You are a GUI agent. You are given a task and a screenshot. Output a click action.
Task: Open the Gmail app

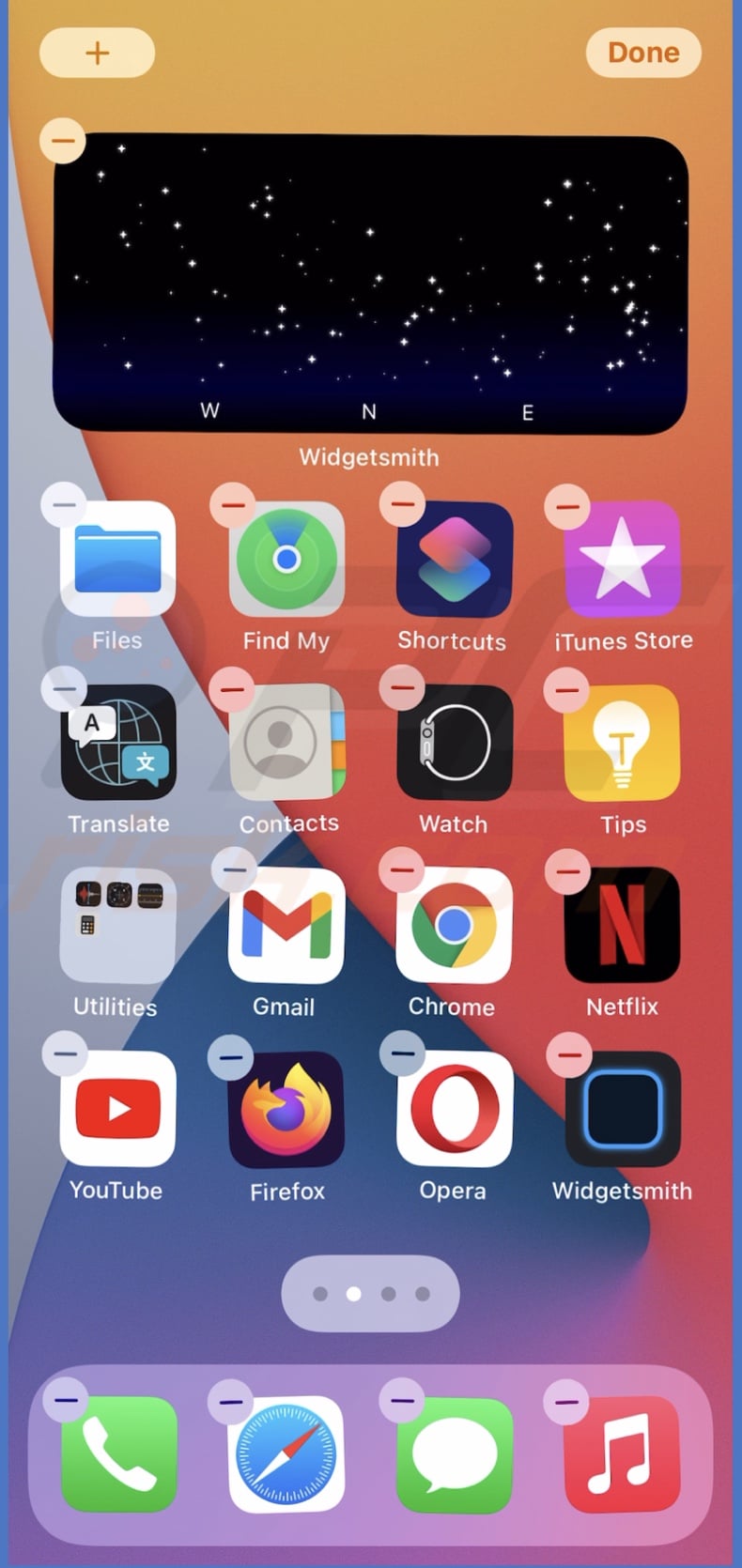pyautogui.click(x=285, y=926)
